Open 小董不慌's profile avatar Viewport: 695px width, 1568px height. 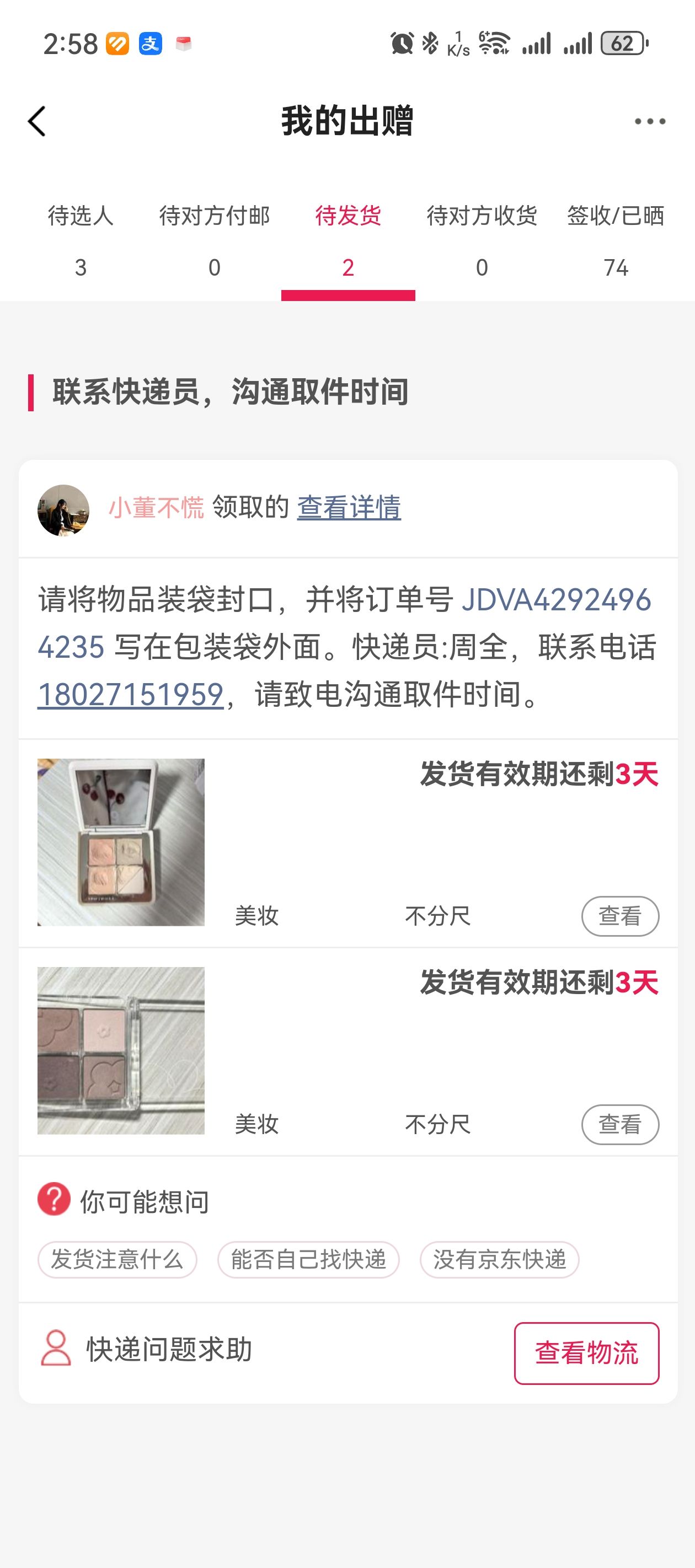tap(63, 510)
